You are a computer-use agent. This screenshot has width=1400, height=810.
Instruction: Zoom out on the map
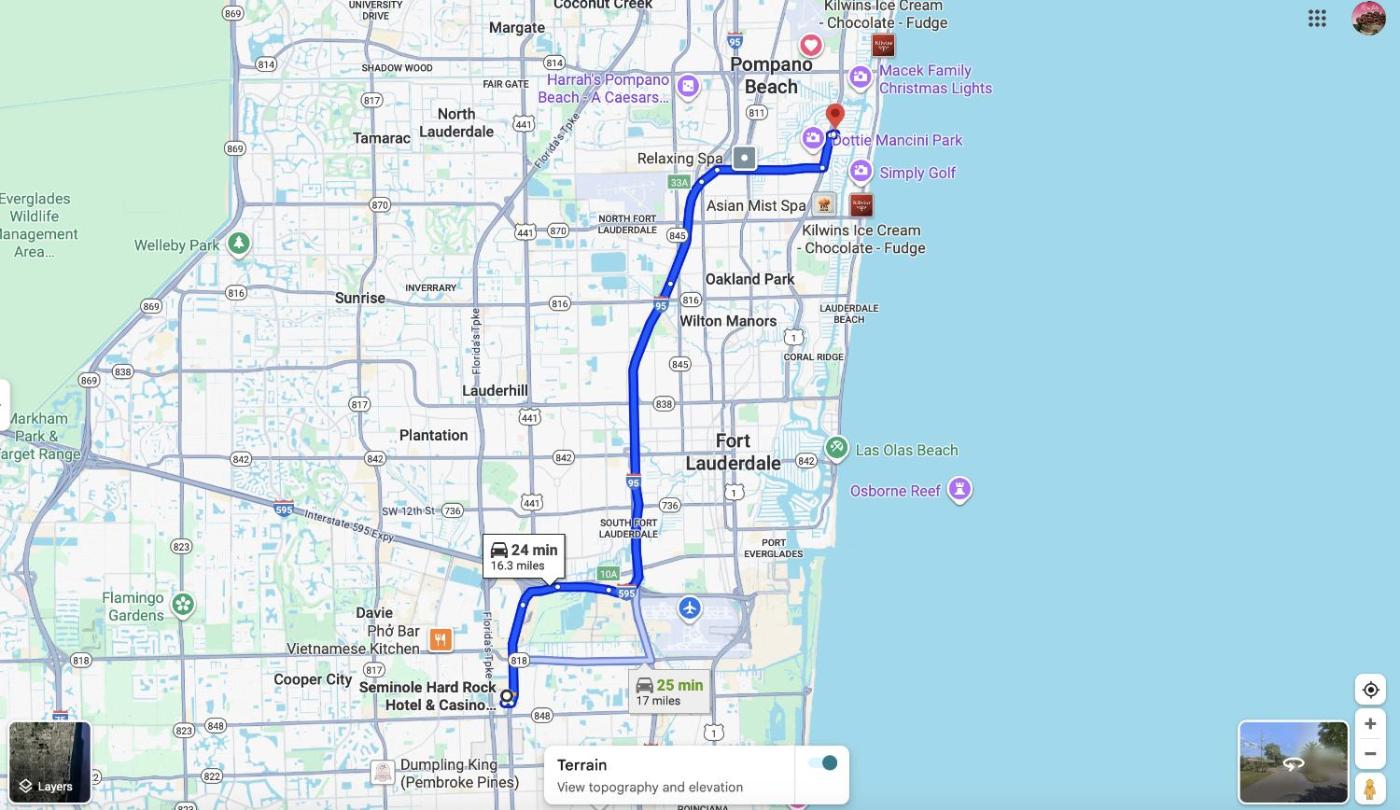pos(1370,754)
